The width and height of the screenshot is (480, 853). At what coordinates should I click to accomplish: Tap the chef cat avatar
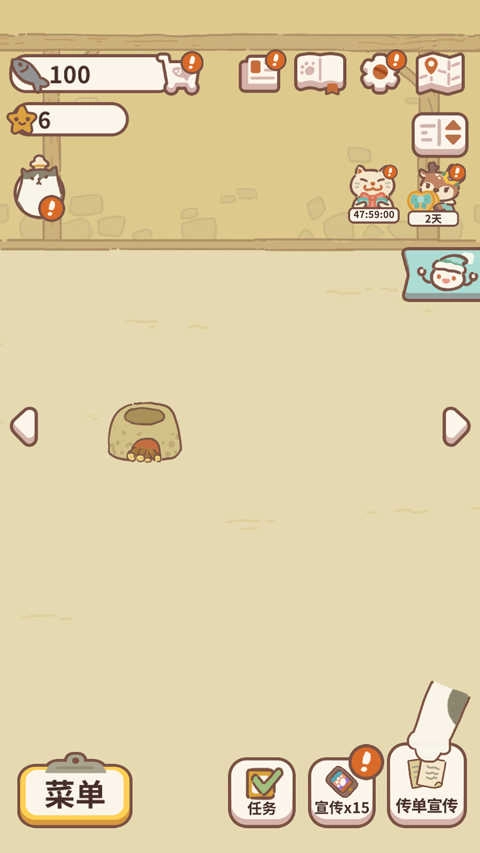point(39,188)
